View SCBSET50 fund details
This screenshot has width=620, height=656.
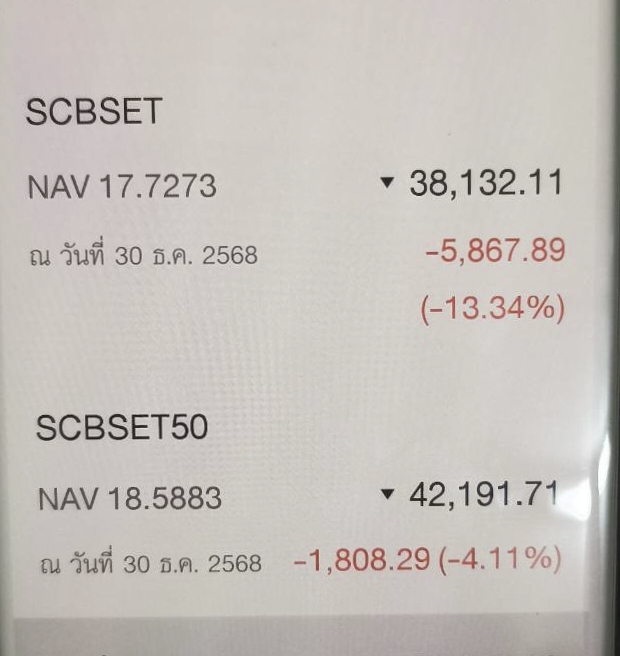122,427
